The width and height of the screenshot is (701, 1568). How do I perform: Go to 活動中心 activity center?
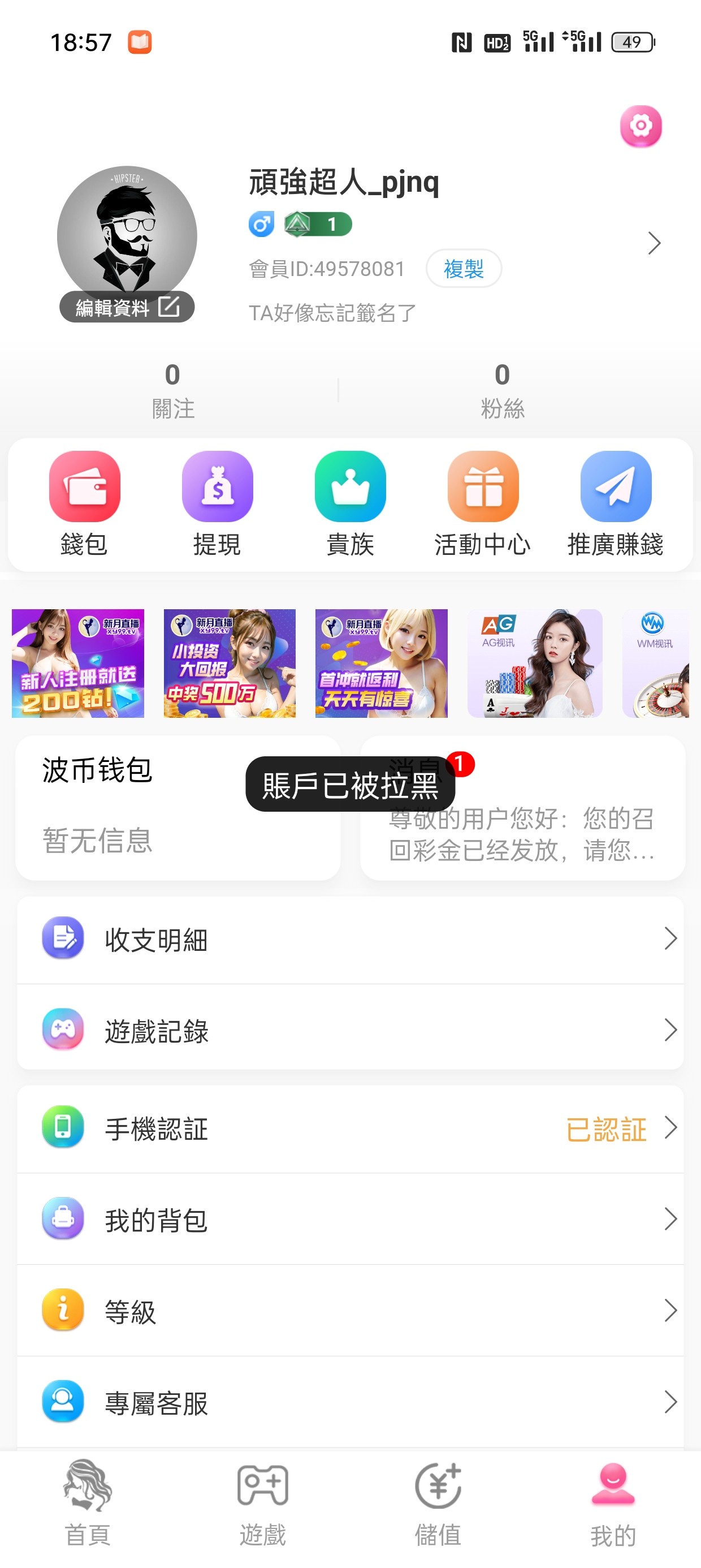483,503
